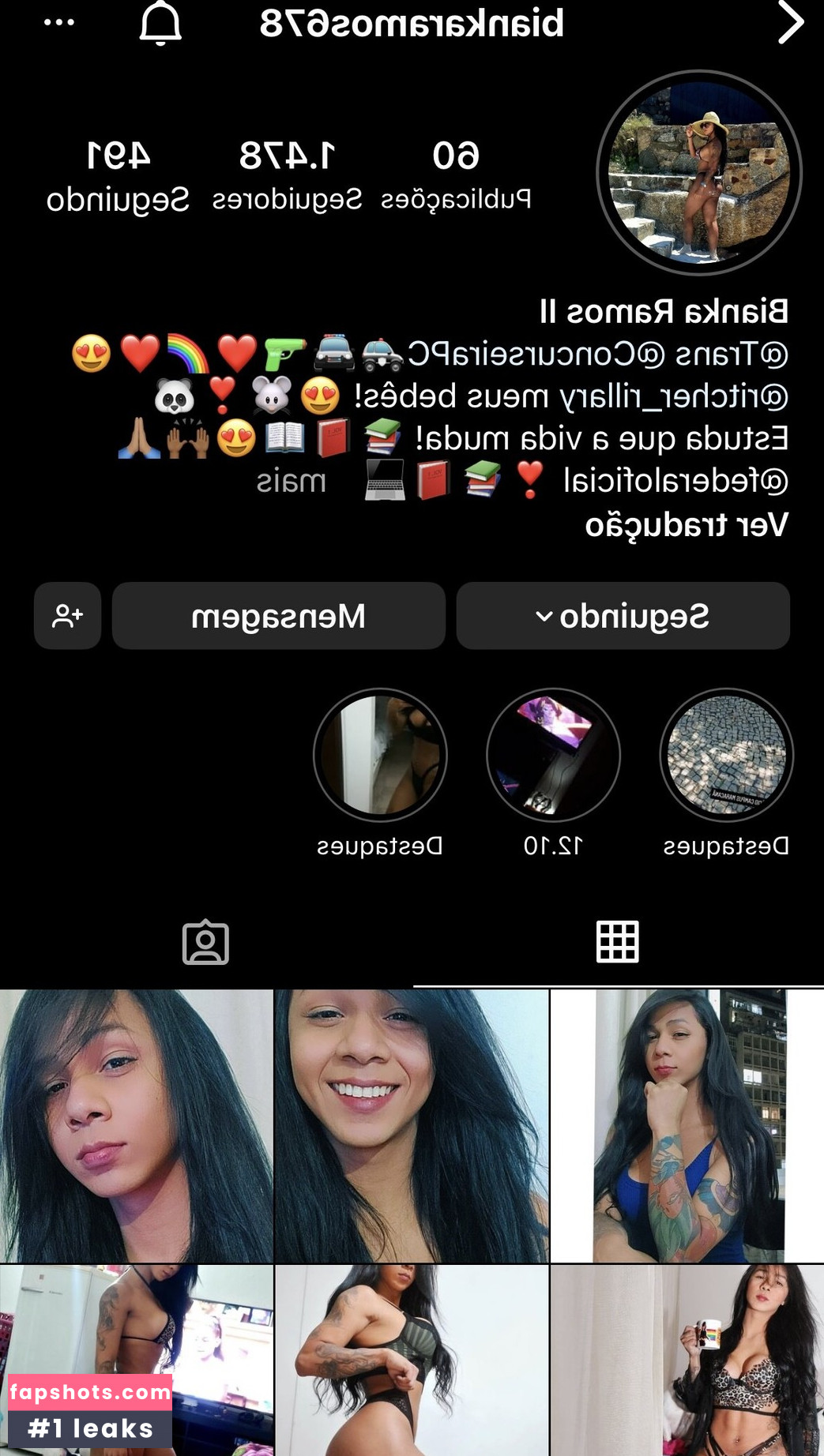Image resolution: width=824 pixels, height=1456 pixels.
Task: View the profile picture
Action: 699,173
